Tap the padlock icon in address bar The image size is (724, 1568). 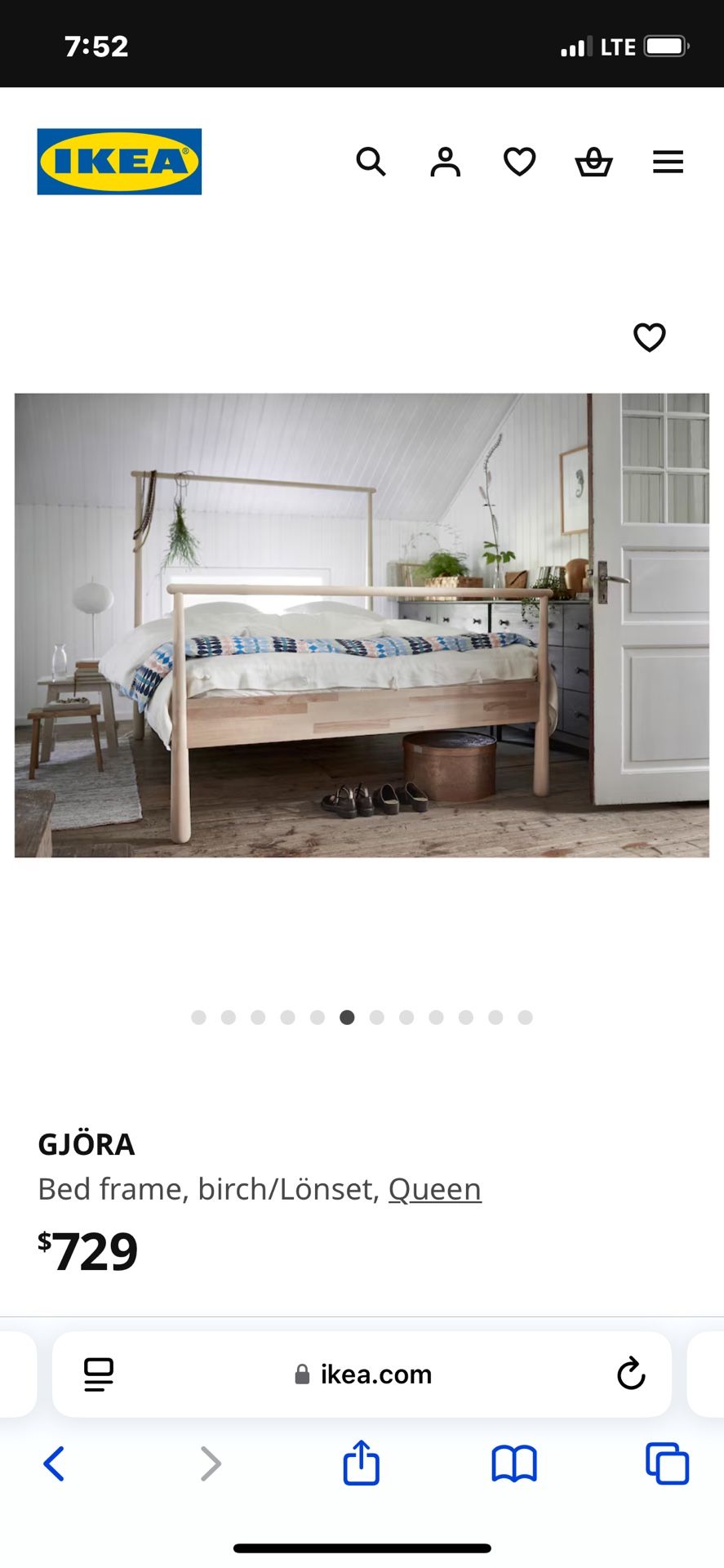coord(301,1374)
